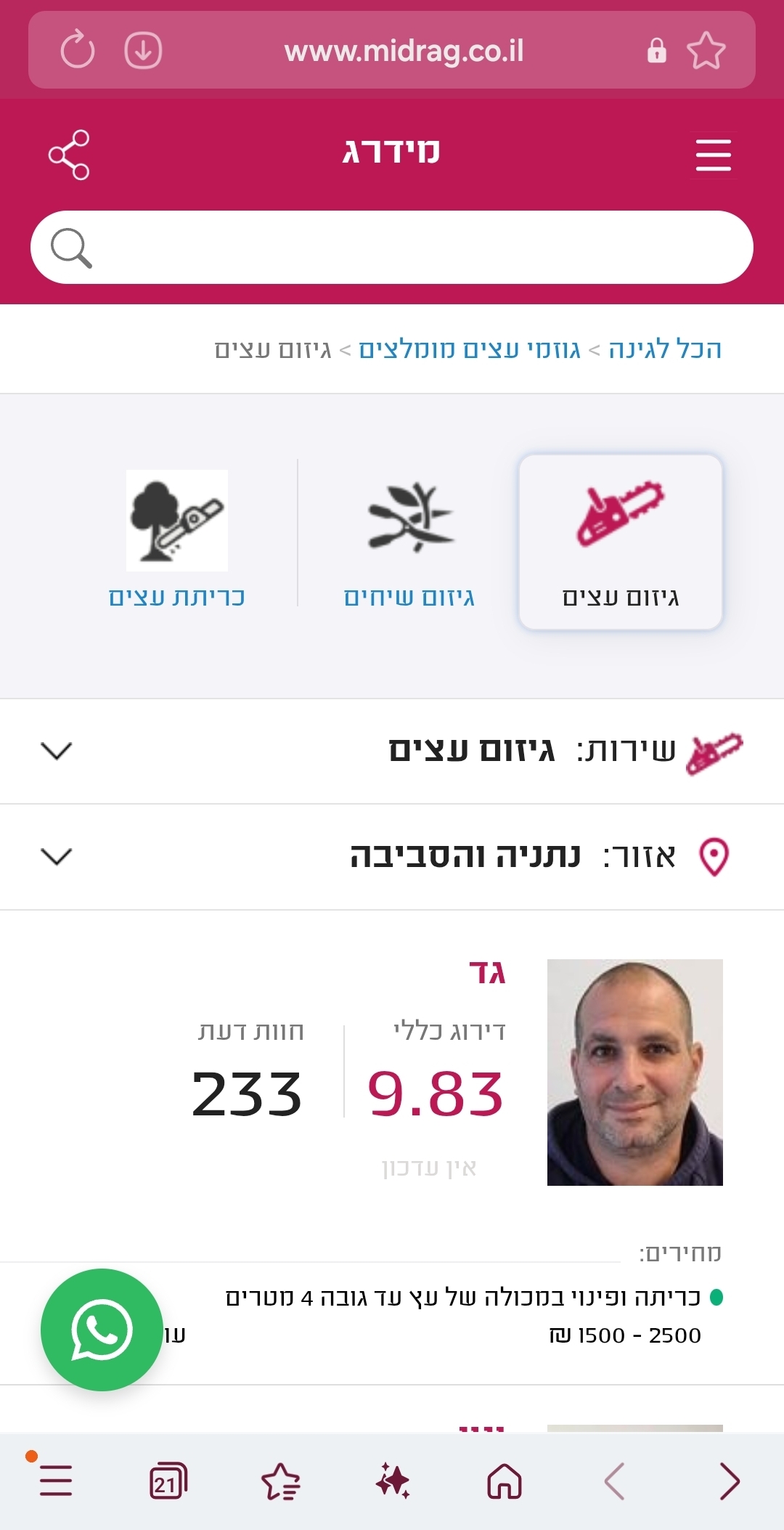The image size is (784, 1530).
Task: Open the browser main menu
Action: point(56,1481)
